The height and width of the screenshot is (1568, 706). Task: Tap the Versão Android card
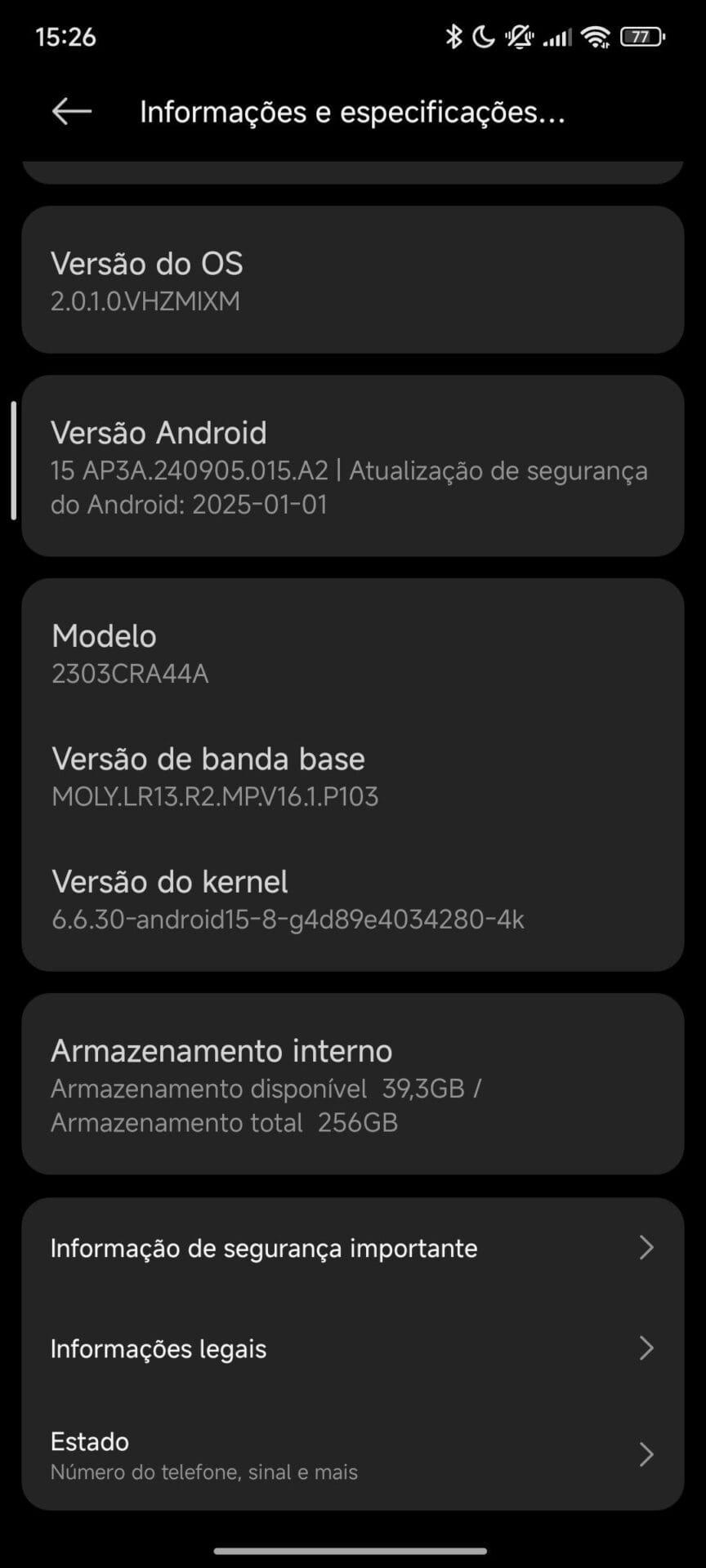tap(352, 466)
